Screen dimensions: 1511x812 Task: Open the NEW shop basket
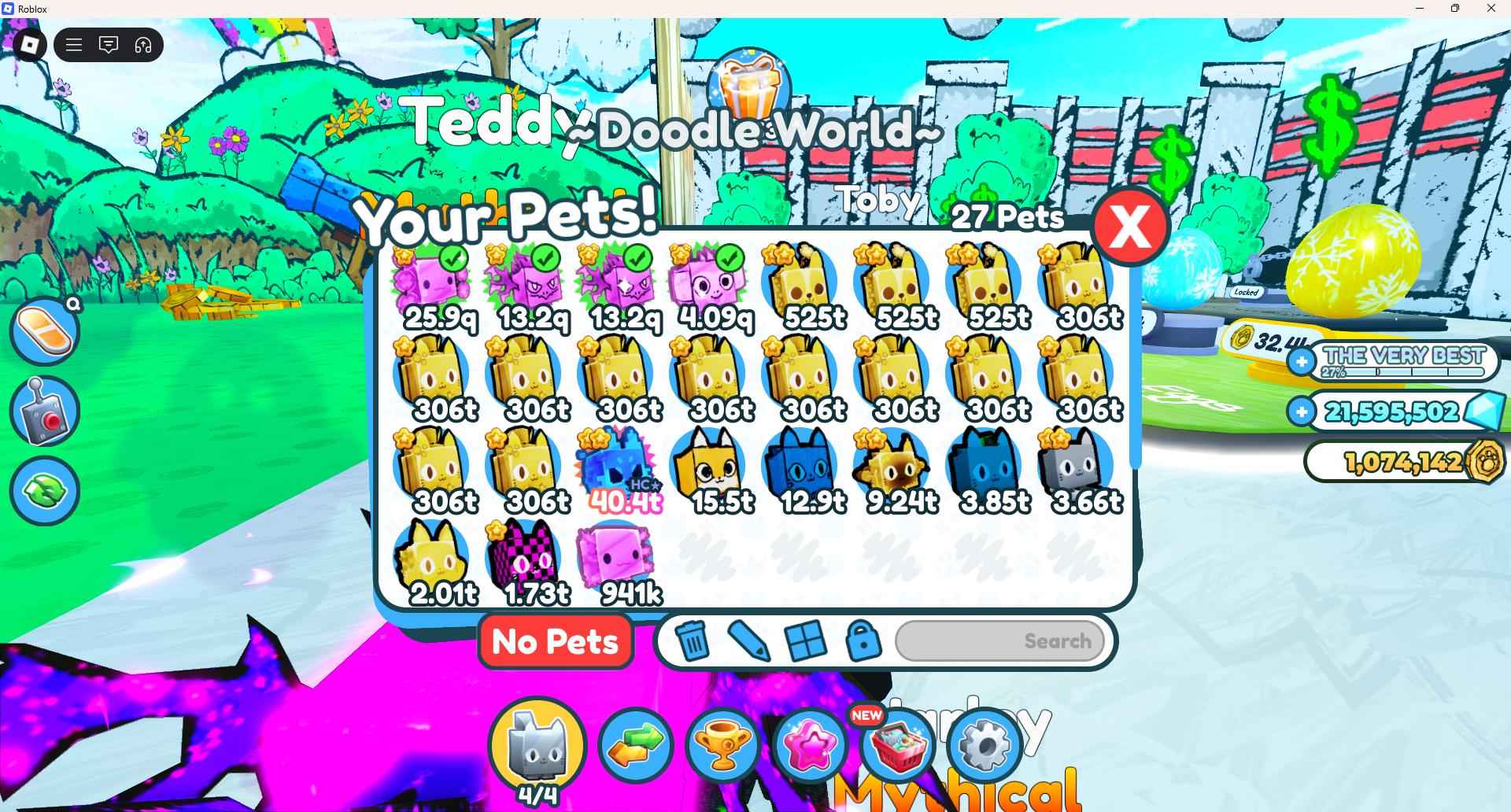tap(897, 745)
